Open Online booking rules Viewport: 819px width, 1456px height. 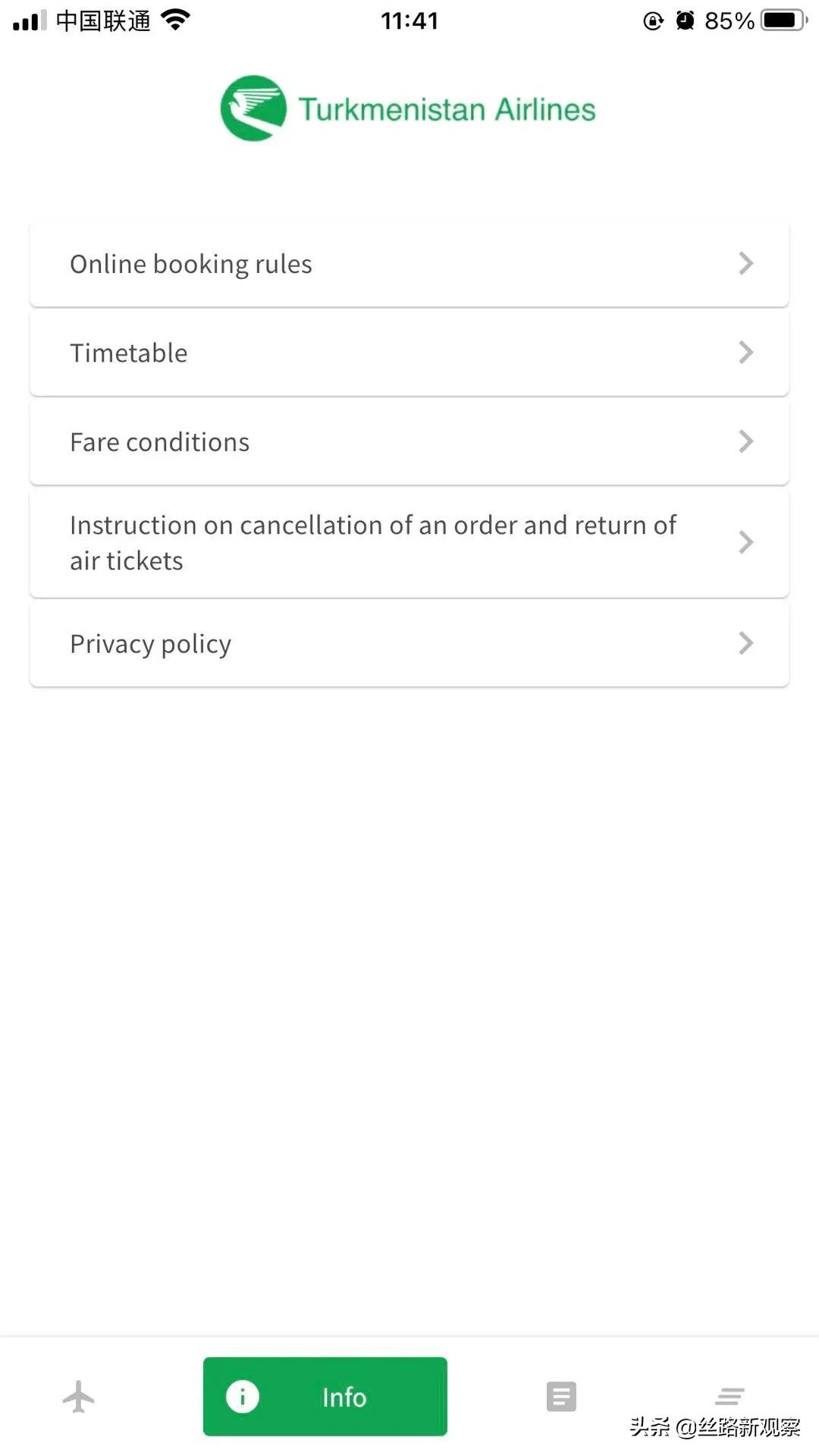[409, 264]
